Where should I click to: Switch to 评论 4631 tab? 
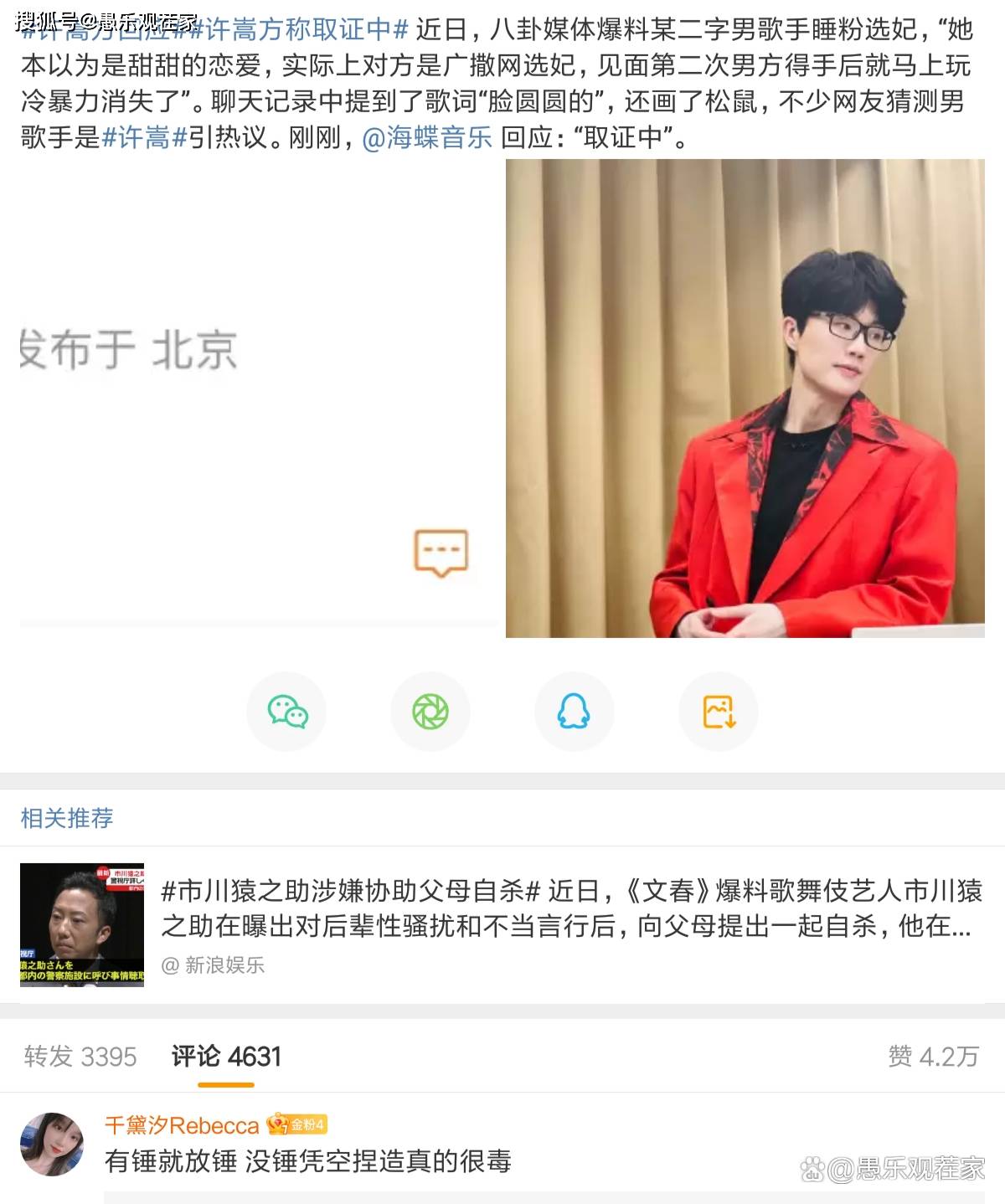point(226,1057)
